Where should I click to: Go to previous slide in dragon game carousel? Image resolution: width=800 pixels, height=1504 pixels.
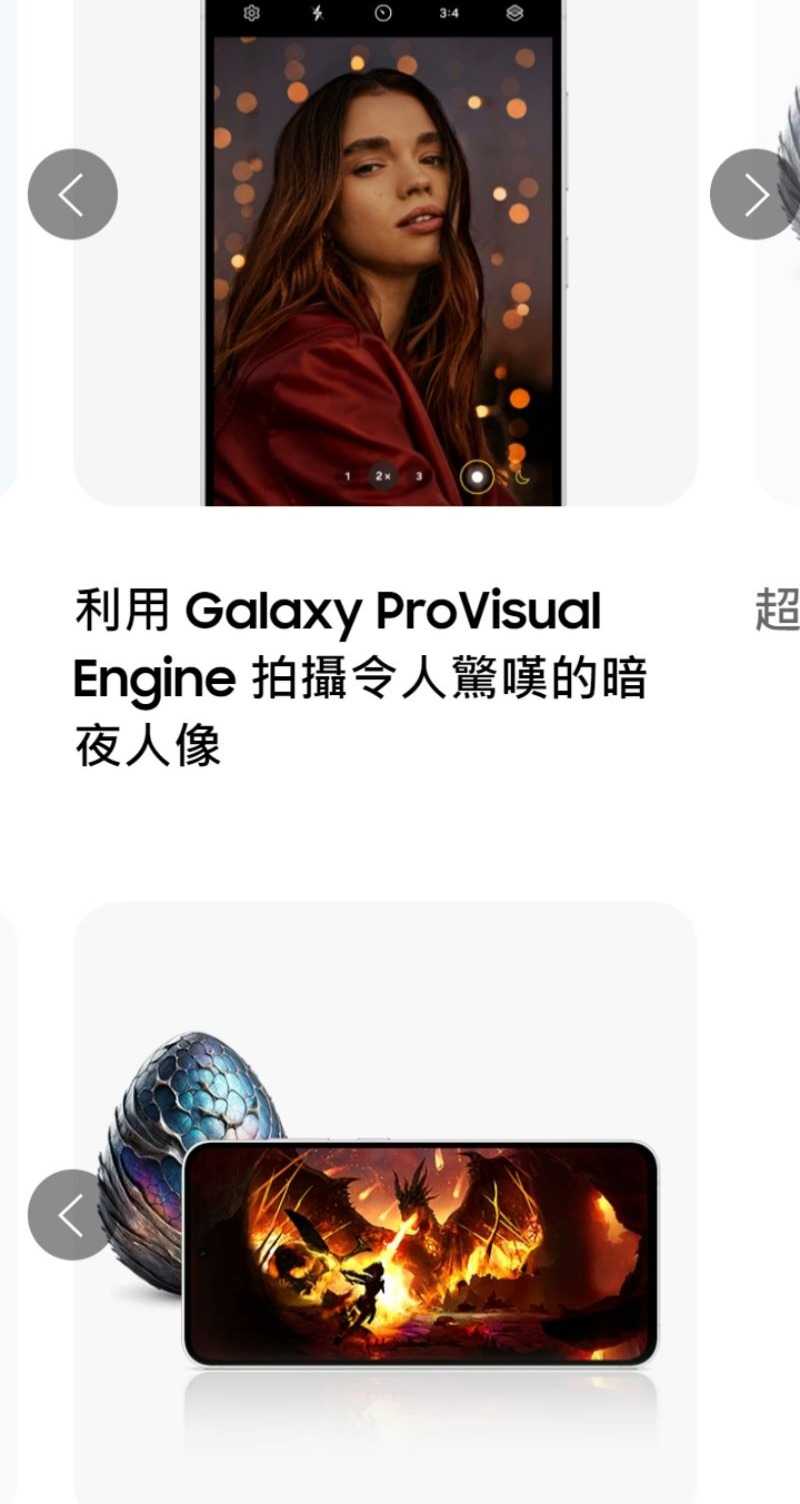70,1214
